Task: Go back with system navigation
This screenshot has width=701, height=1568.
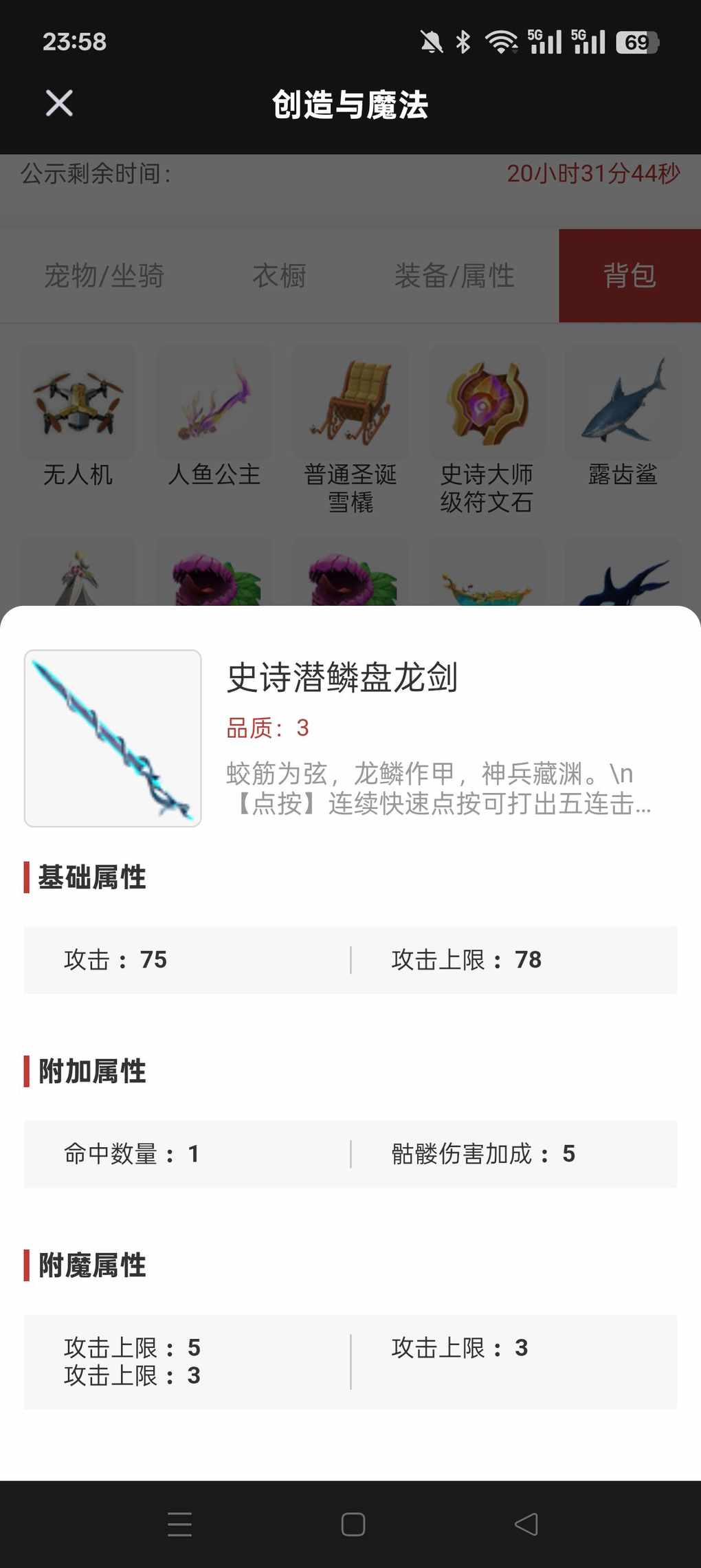Action: coord(526,1524)
